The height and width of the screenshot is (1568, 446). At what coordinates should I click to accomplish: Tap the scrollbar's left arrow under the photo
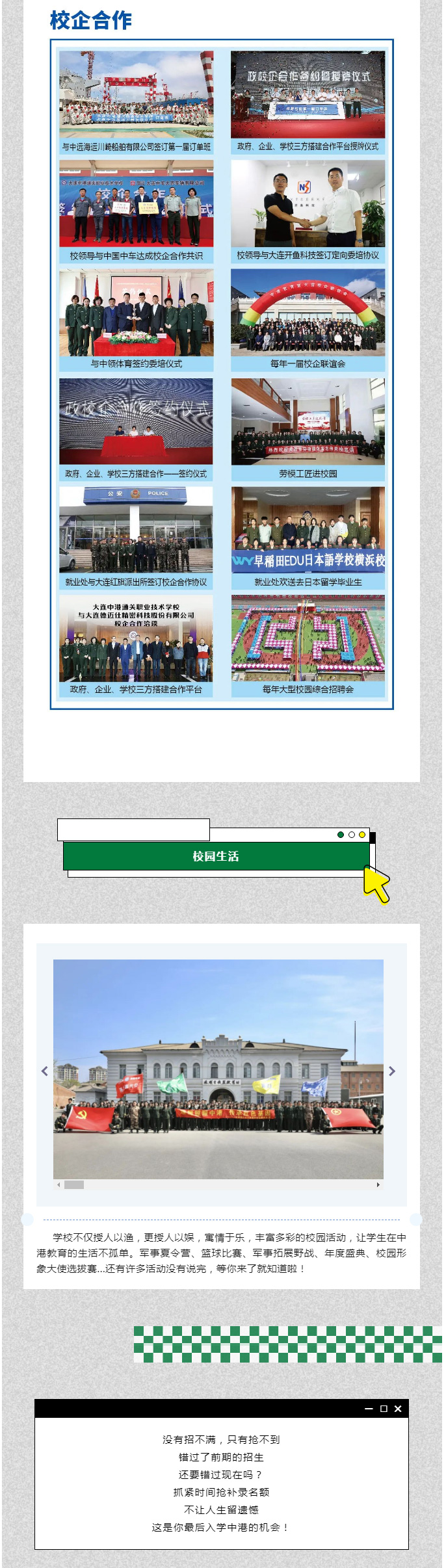pos(59,1184)
